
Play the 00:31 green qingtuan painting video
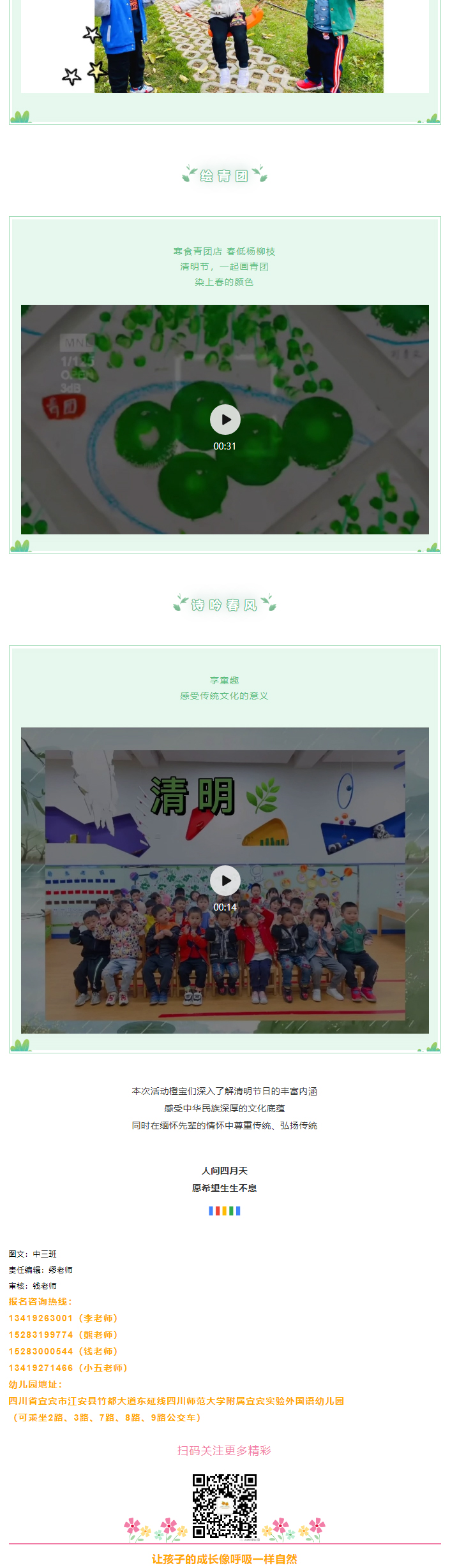225,420
